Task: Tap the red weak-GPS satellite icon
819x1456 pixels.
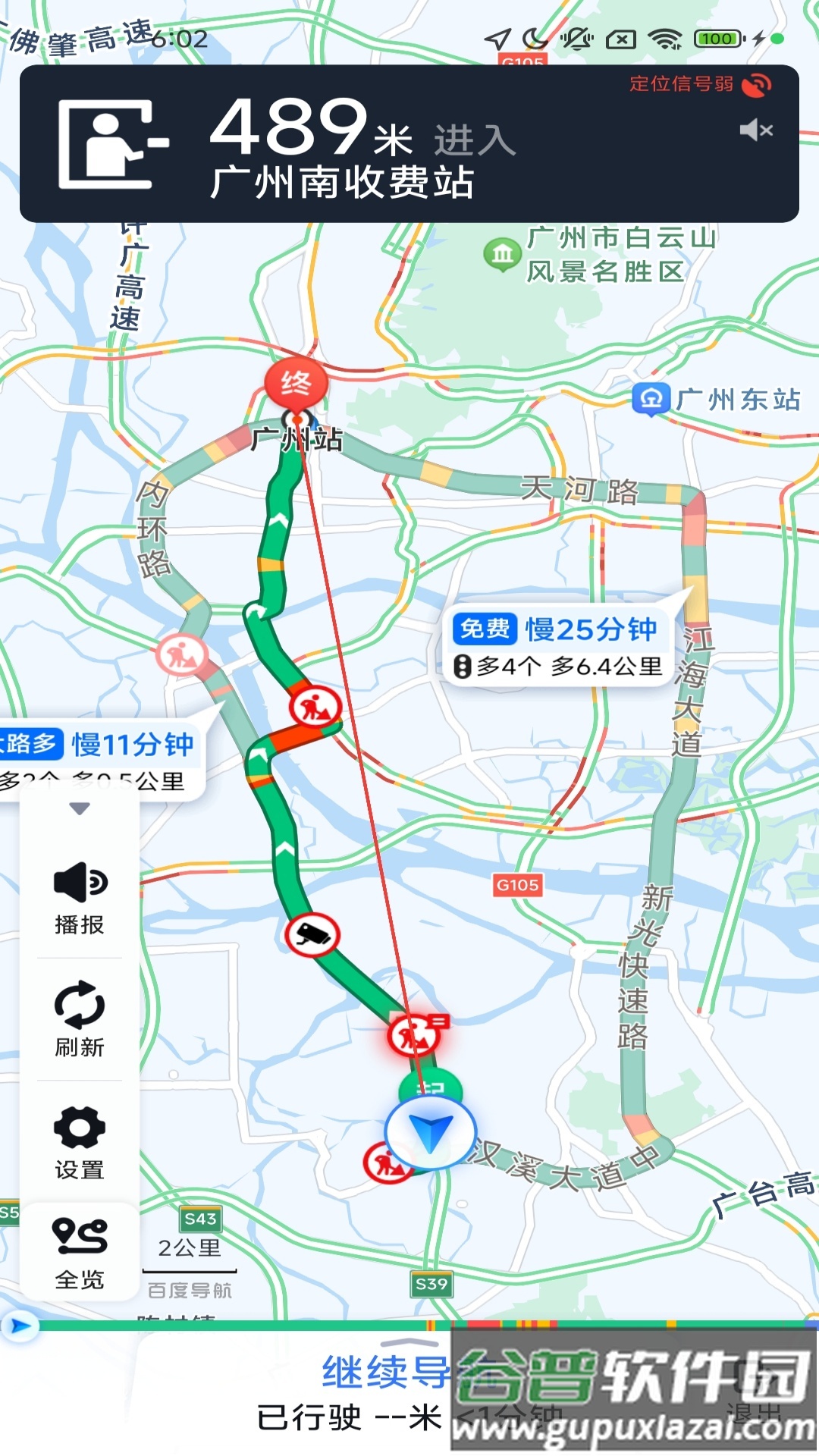Action: [756, 85]
